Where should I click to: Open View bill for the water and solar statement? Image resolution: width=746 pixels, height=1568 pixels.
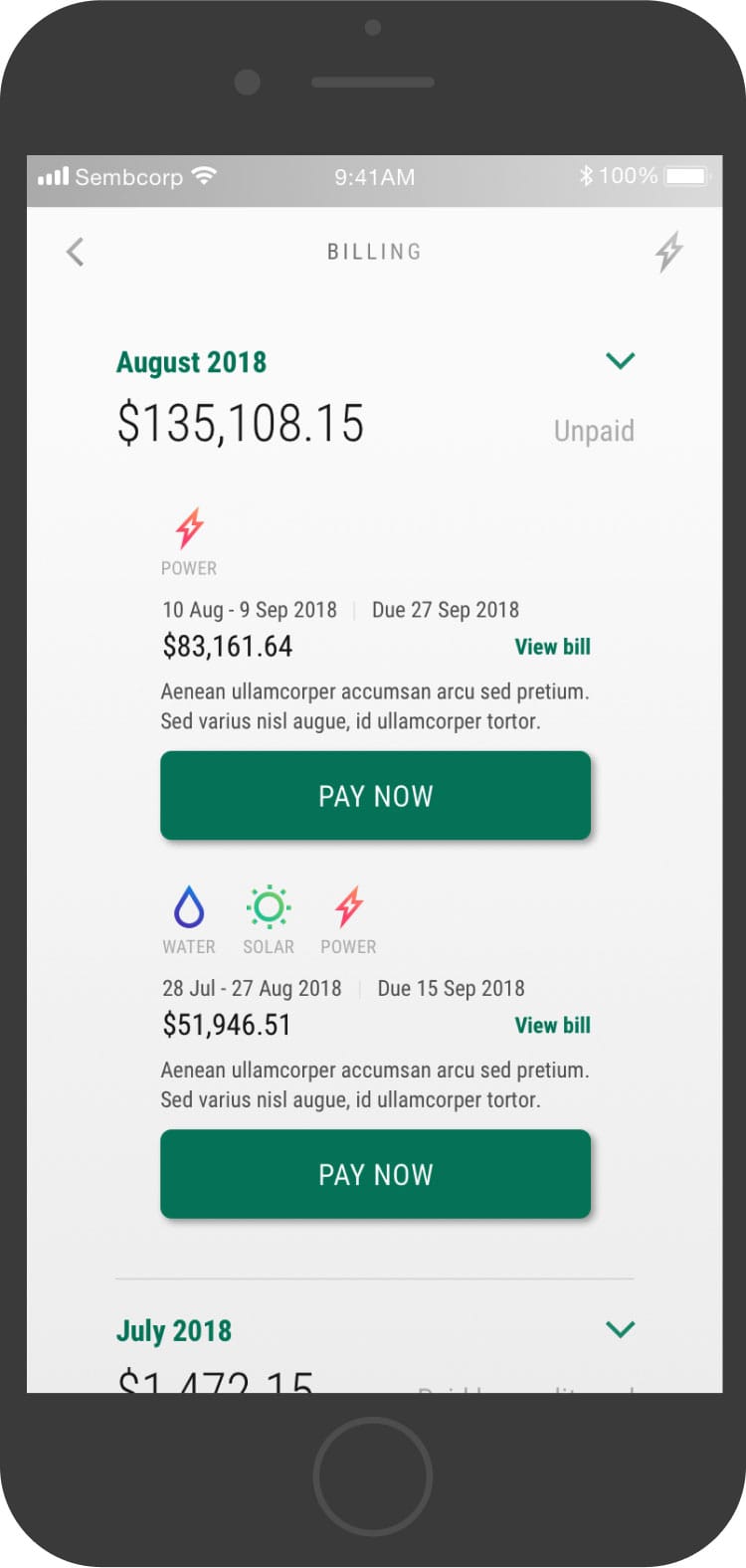pyautogui.click(x=553, y=1025)
